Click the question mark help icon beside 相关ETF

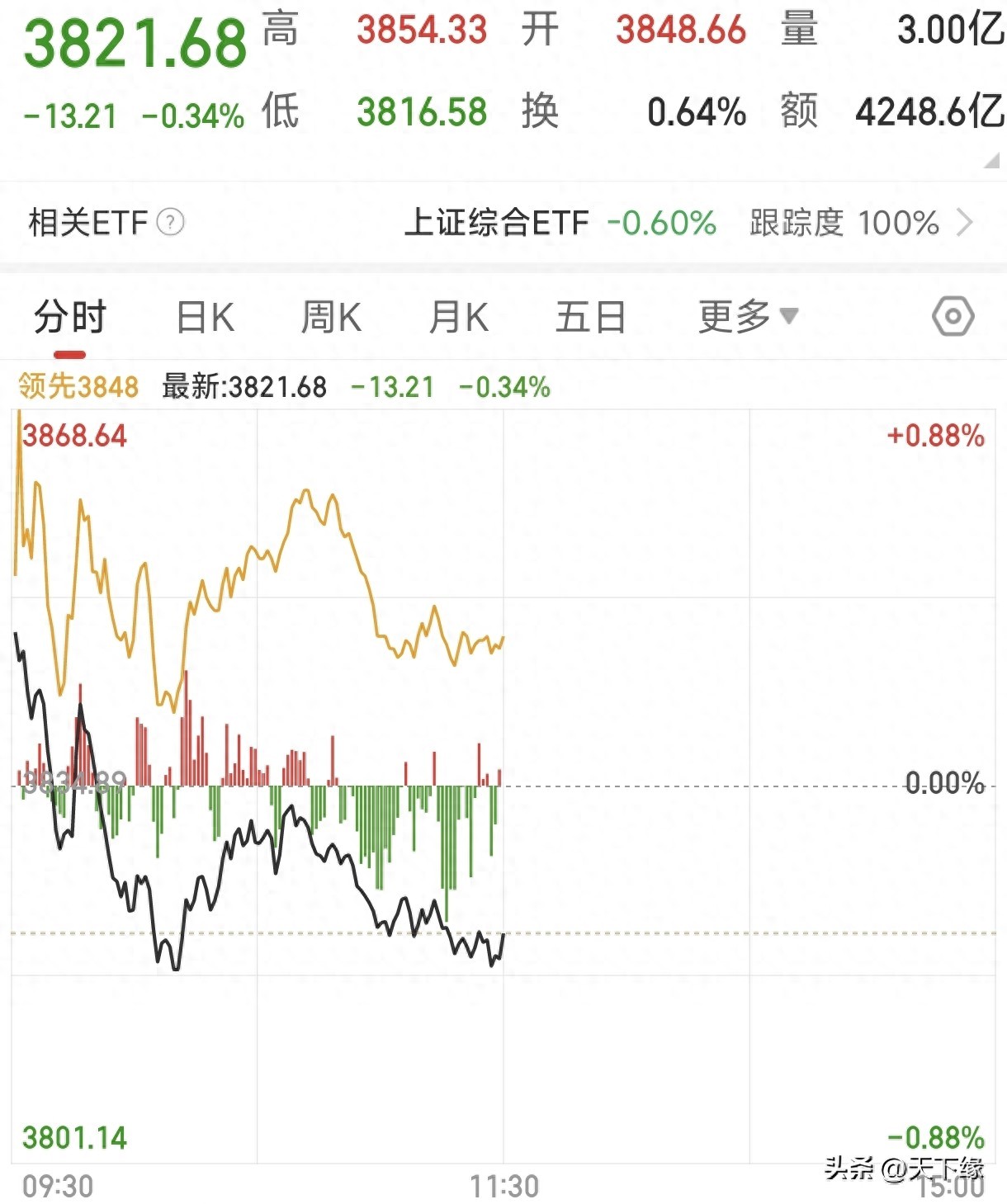(170, 223)
